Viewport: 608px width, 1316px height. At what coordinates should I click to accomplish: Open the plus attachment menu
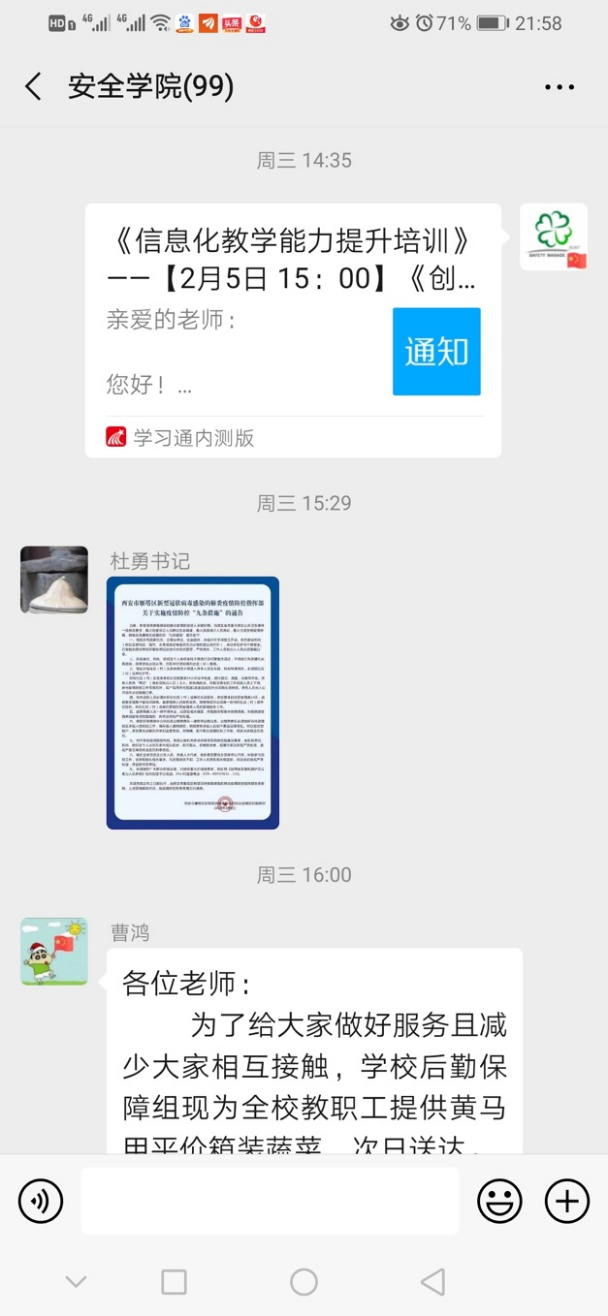[566, 1201]
